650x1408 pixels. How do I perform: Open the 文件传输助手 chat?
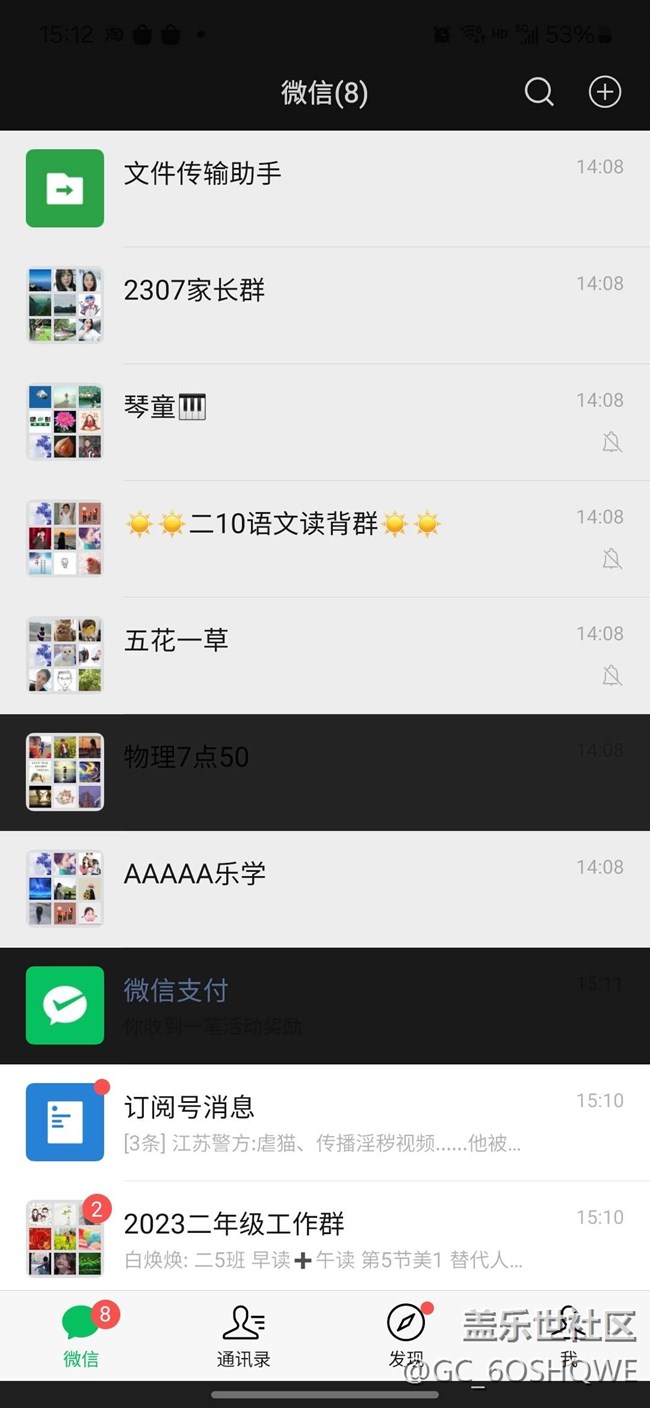(325, 189)
